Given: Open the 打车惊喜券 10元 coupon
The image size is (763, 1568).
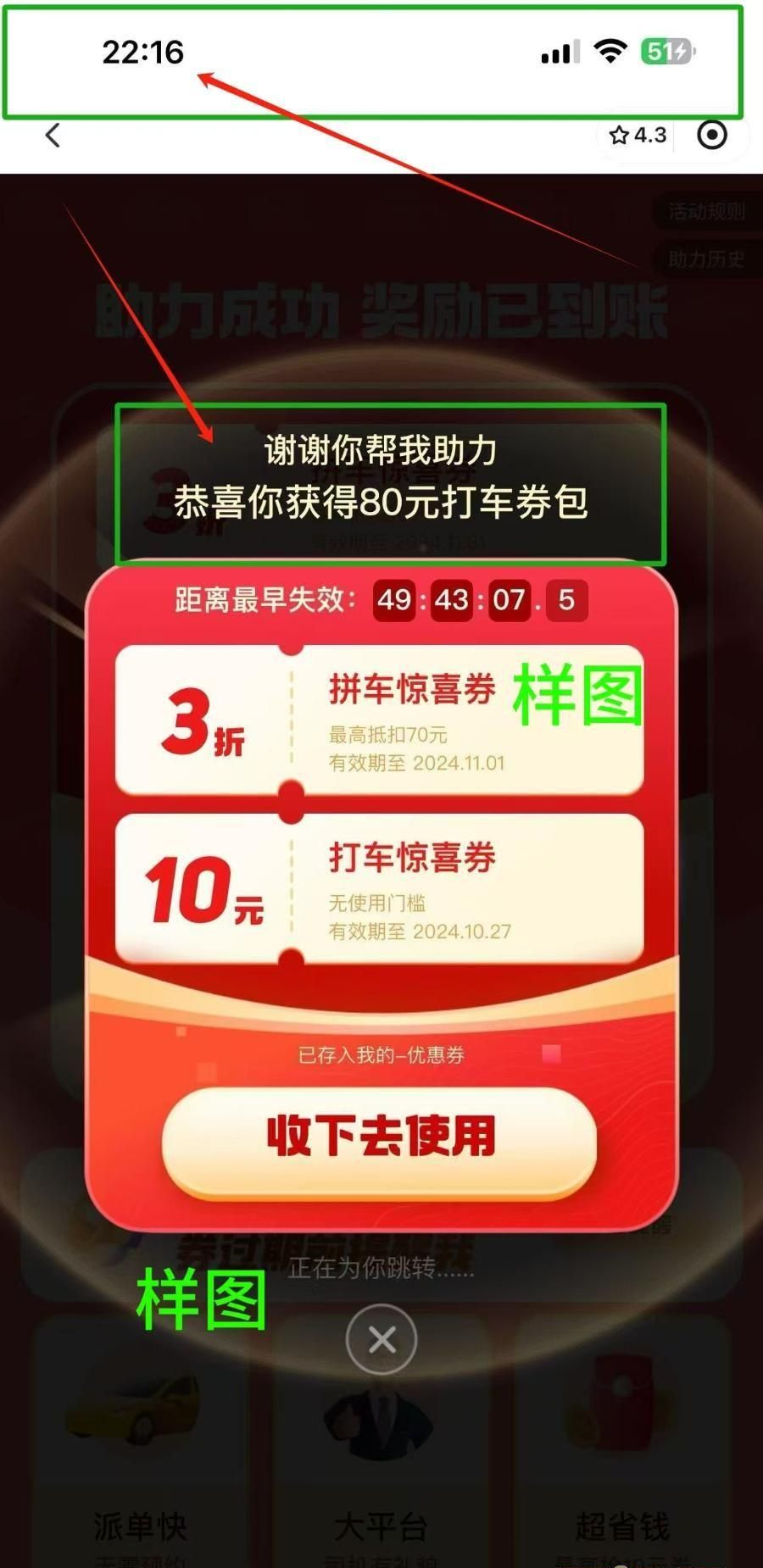Looking at the screenshot, I should click(379, 888).
